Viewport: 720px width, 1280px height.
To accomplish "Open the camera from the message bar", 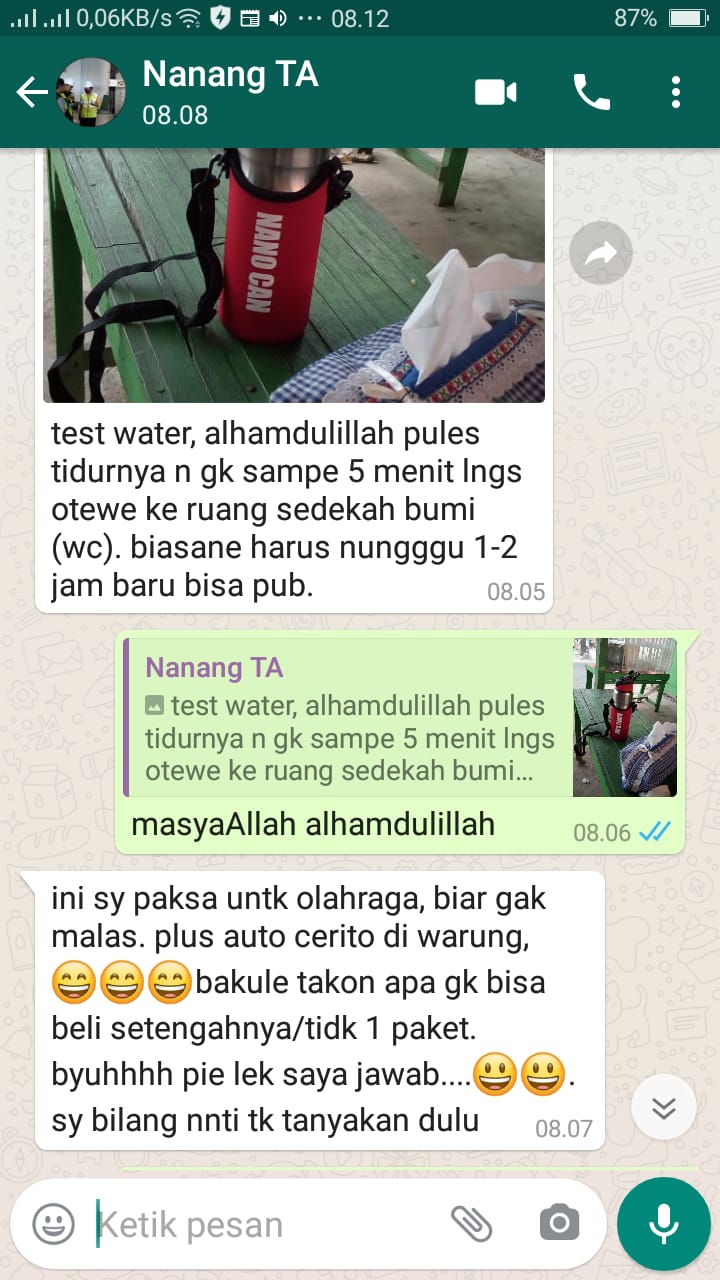I will [559, 1223].
